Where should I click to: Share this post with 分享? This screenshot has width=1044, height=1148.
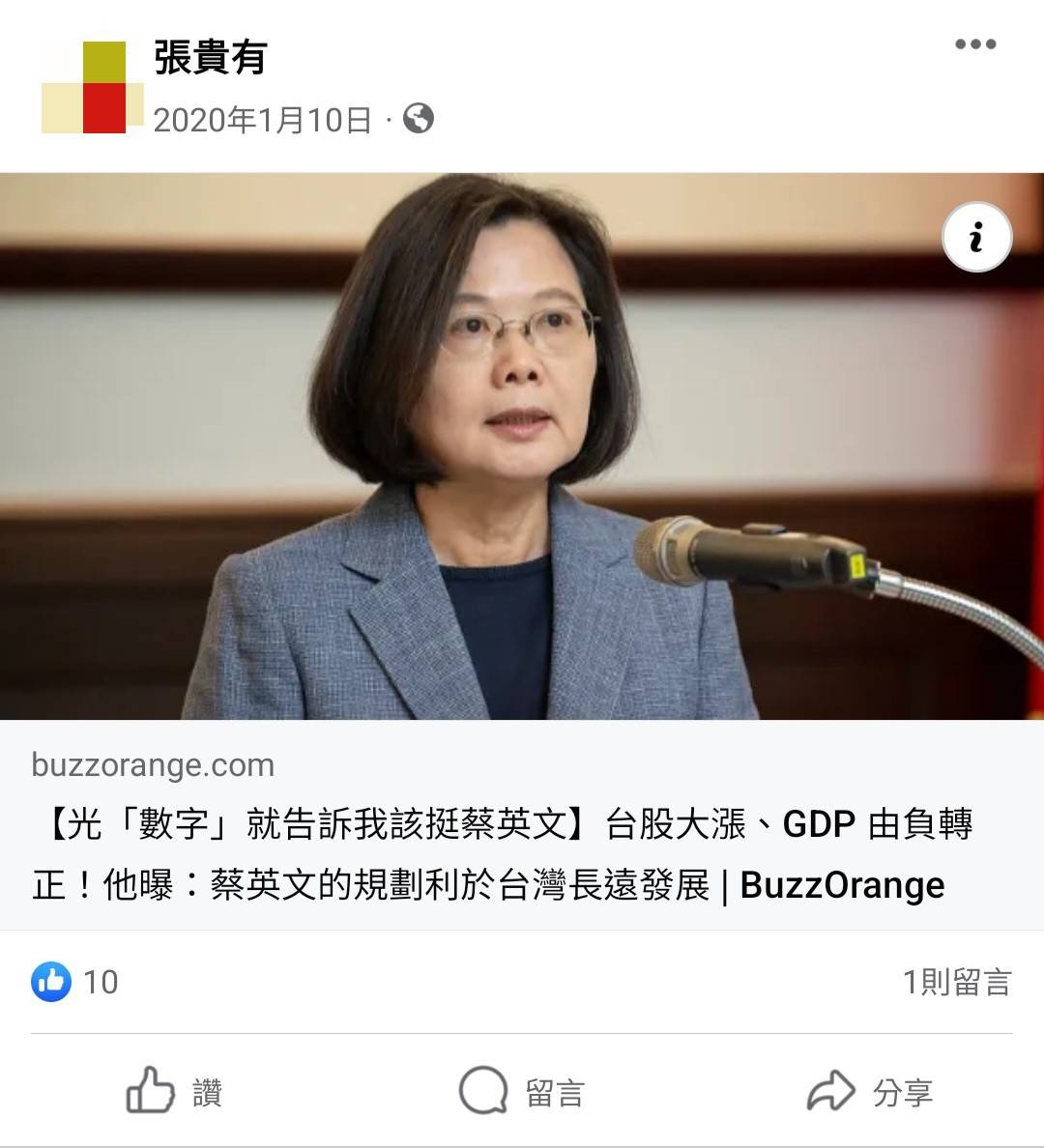pos(869,1092)
